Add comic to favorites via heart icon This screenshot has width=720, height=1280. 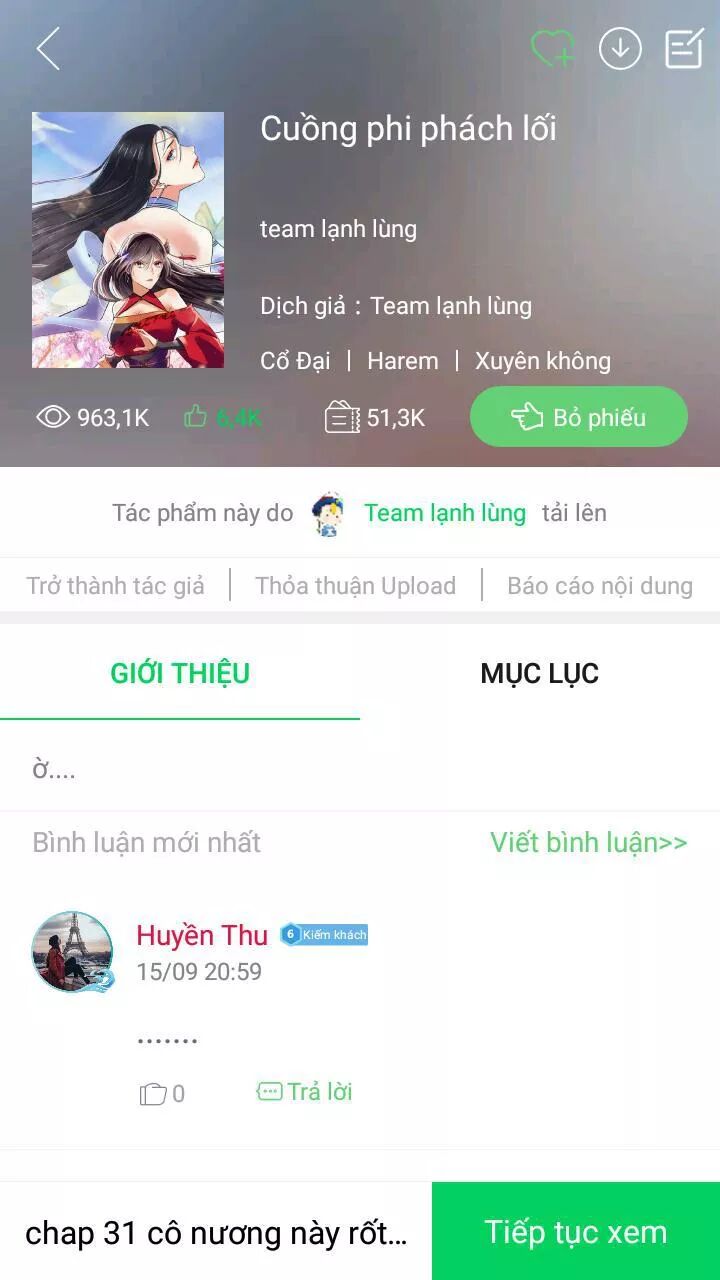551,46
